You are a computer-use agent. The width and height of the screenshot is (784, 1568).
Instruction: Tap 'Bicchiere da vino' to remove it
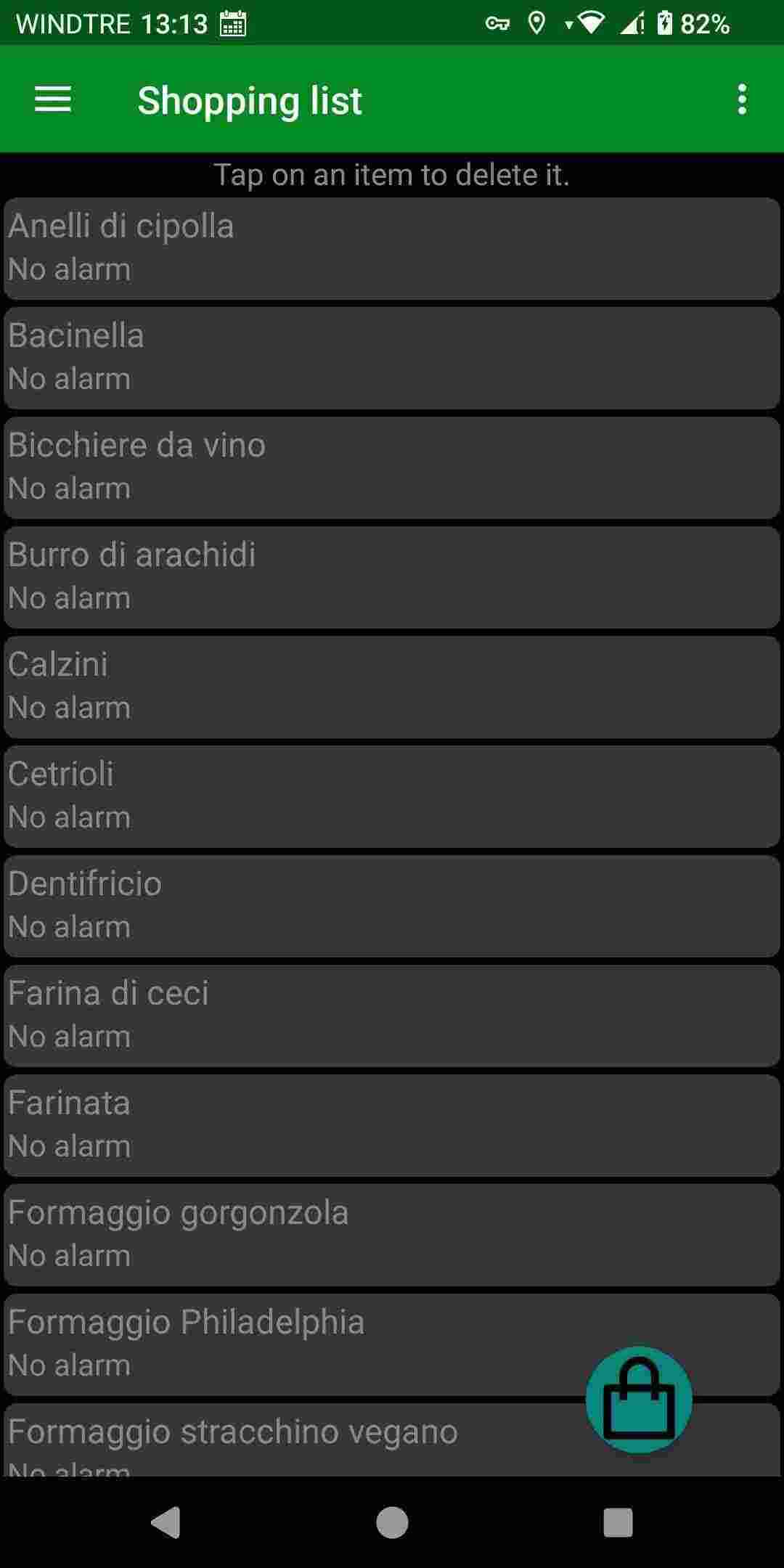(392, 466)
